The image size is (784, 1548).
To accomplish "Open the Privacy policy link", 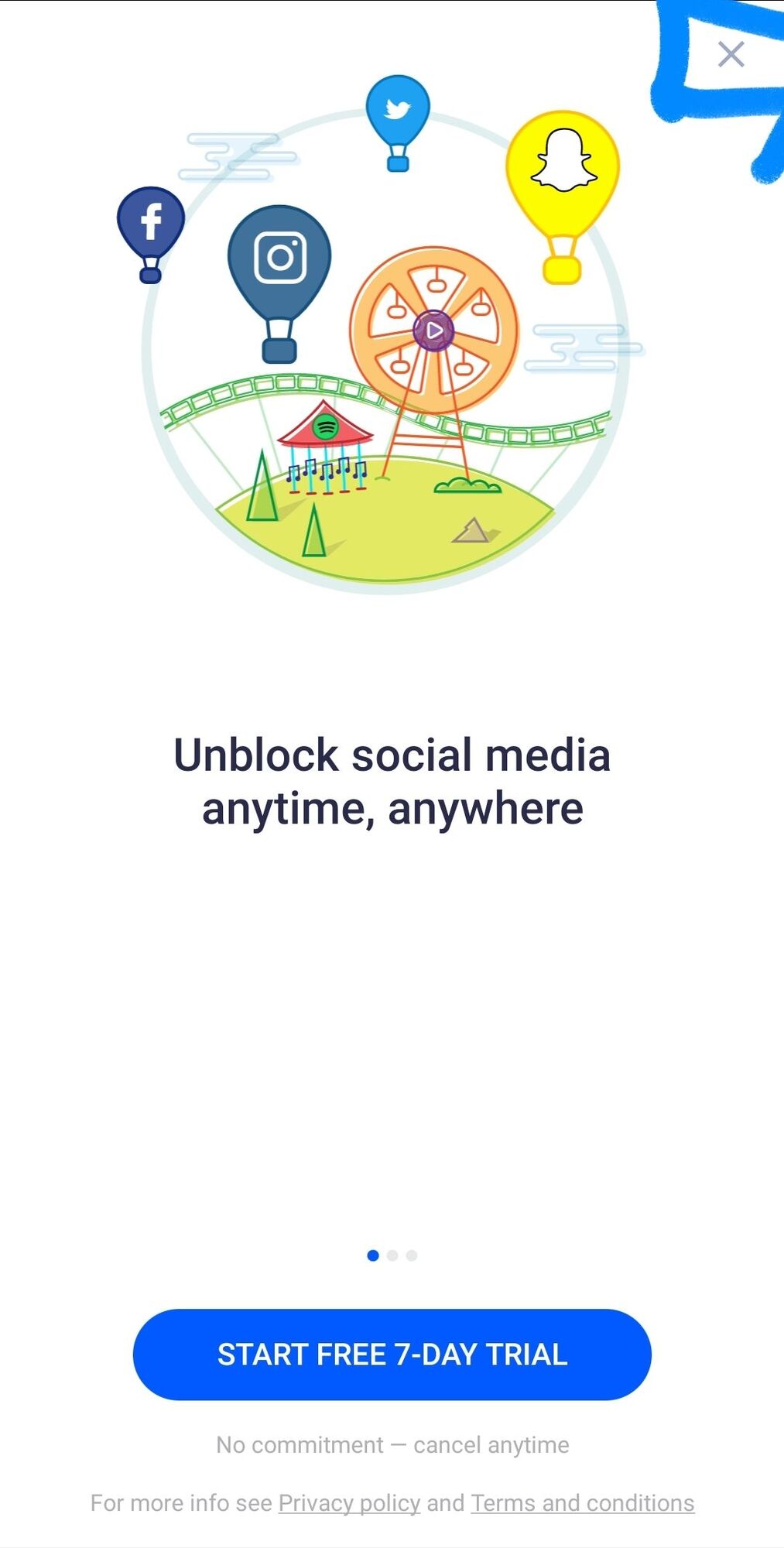I will pyautogui.click(x=349, y=1502).
